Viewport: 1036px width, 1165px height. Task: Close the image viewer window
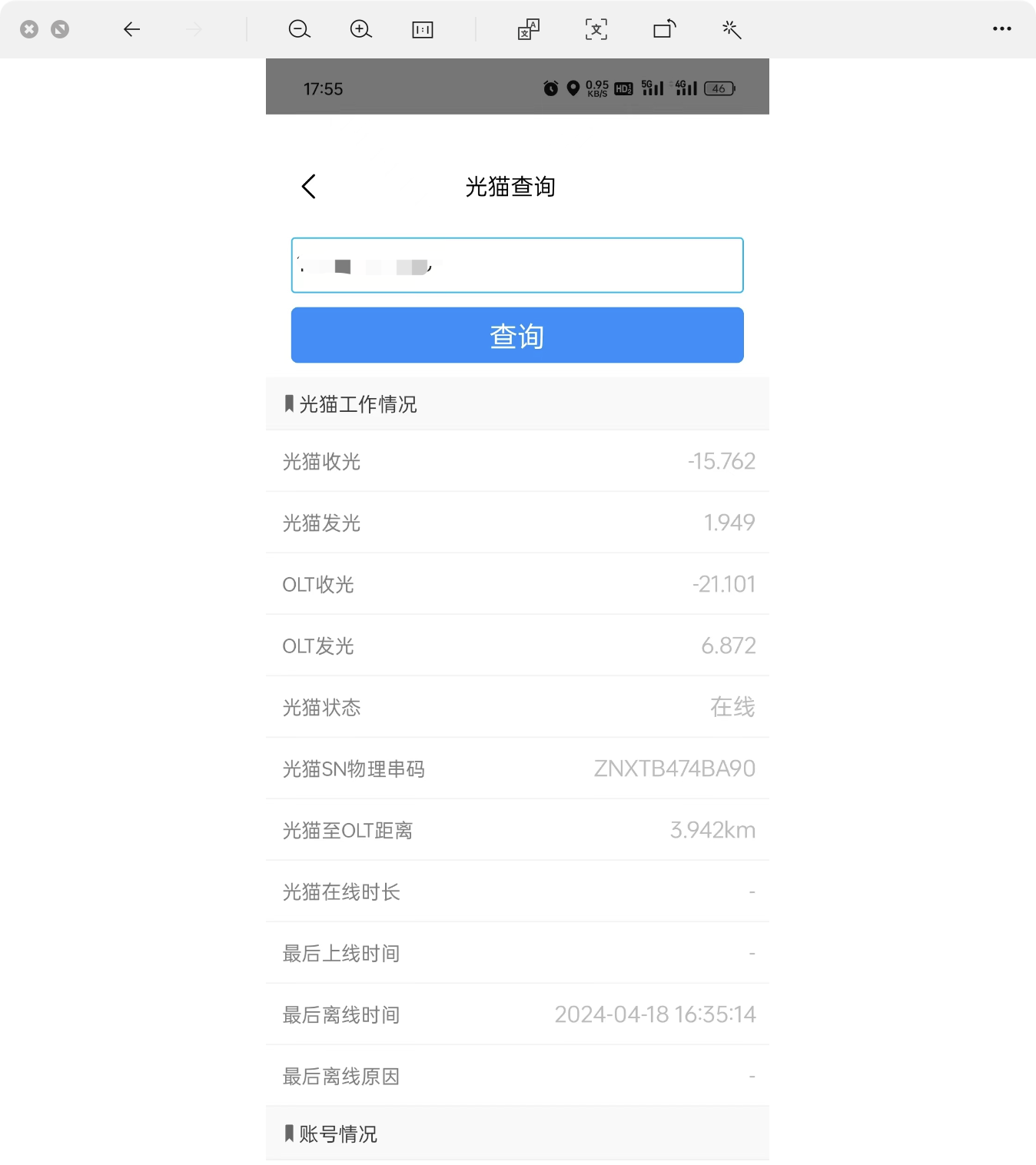pos(29,29)
